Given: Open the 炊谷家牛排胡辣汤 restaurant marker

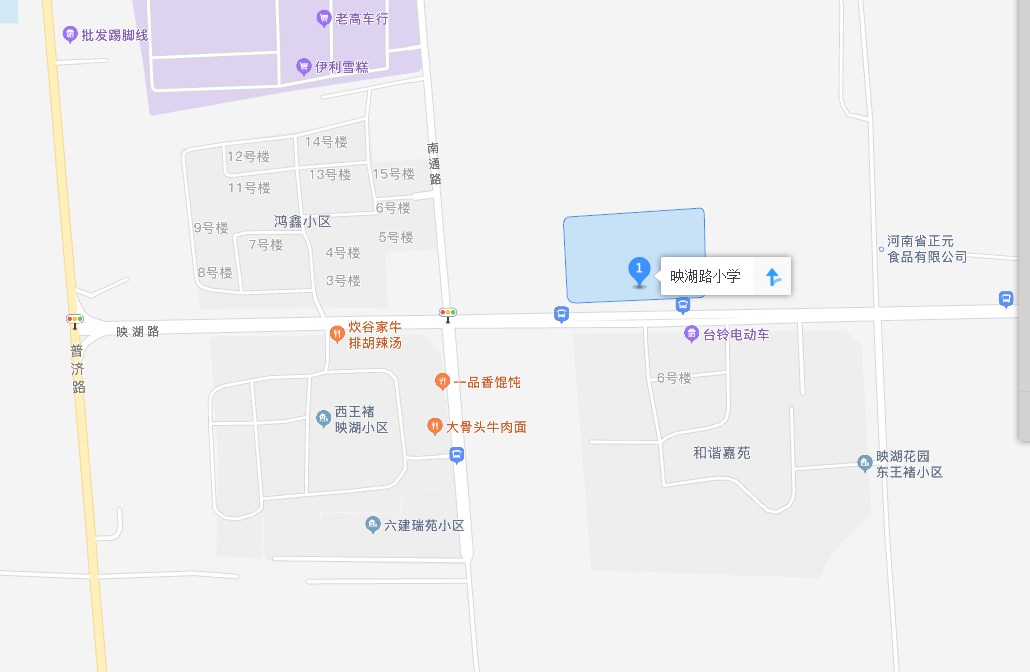Looking at the screenshot, I should [337, 335].
